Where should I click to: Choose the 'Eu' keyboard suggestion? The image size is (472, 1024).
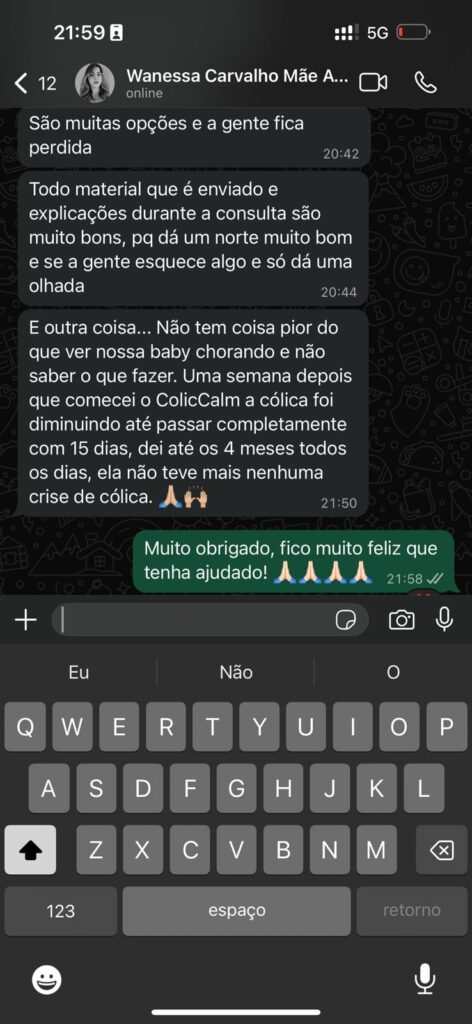[79, 673]
